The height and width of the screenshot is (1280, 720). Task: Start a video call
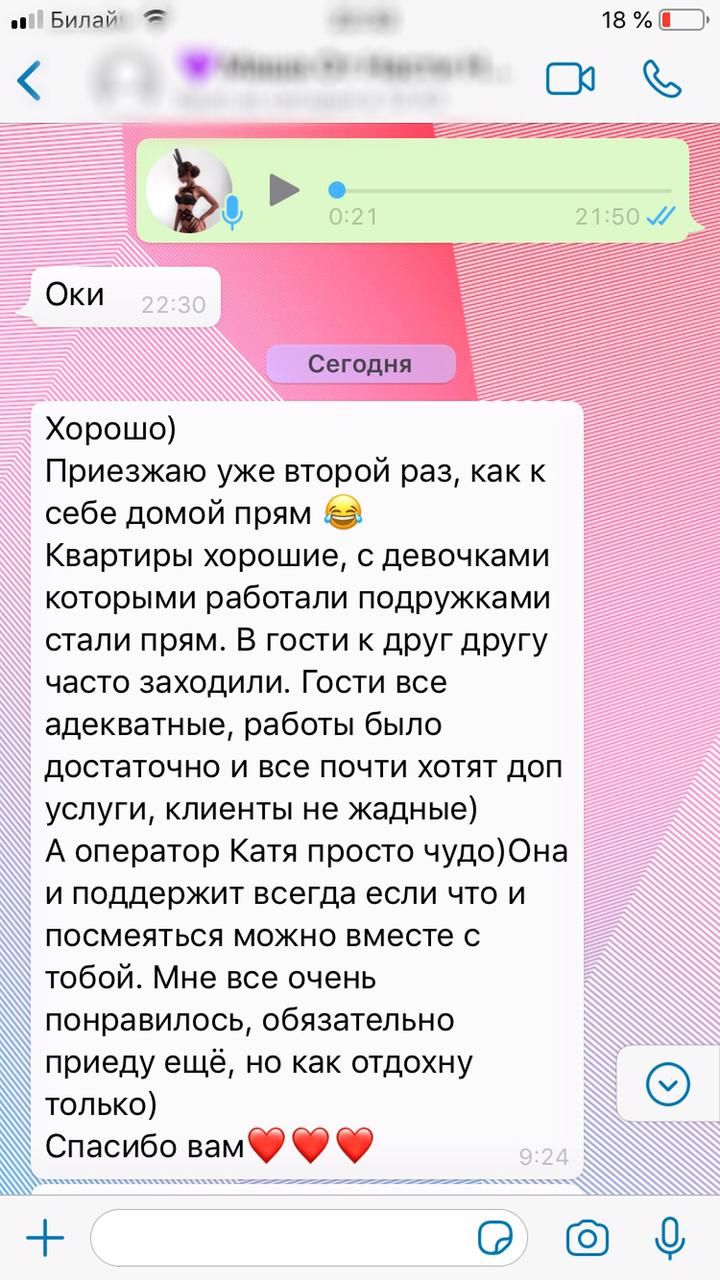[x=570, y=80]
